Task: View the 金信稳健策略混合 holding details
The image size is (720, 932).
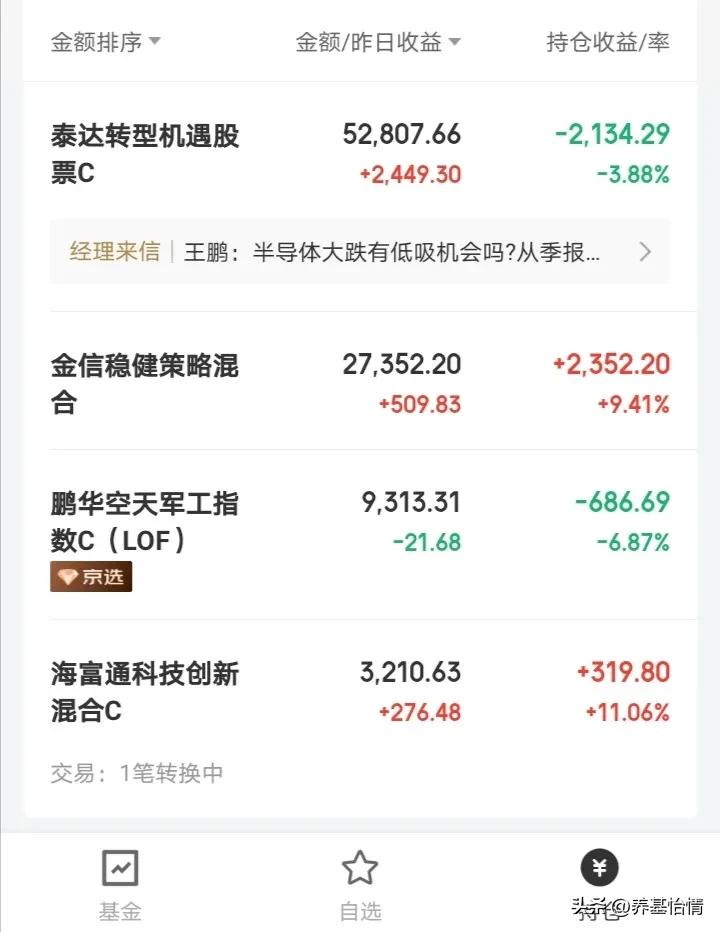Action: [x=145, y=384]
